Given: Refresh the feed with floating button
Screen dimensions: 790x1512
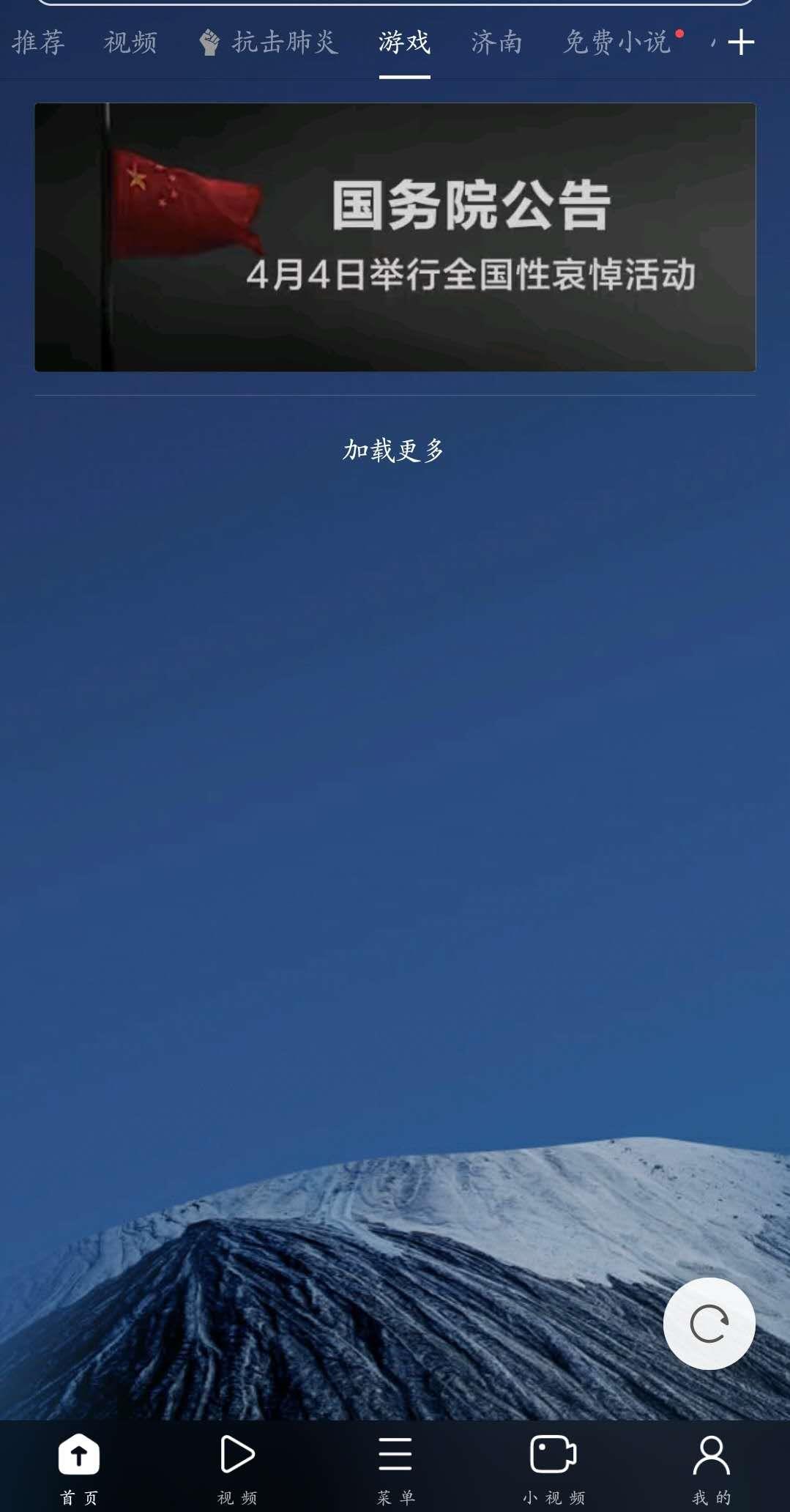Looking at the screenshot, I should [x=709, y=1323].
